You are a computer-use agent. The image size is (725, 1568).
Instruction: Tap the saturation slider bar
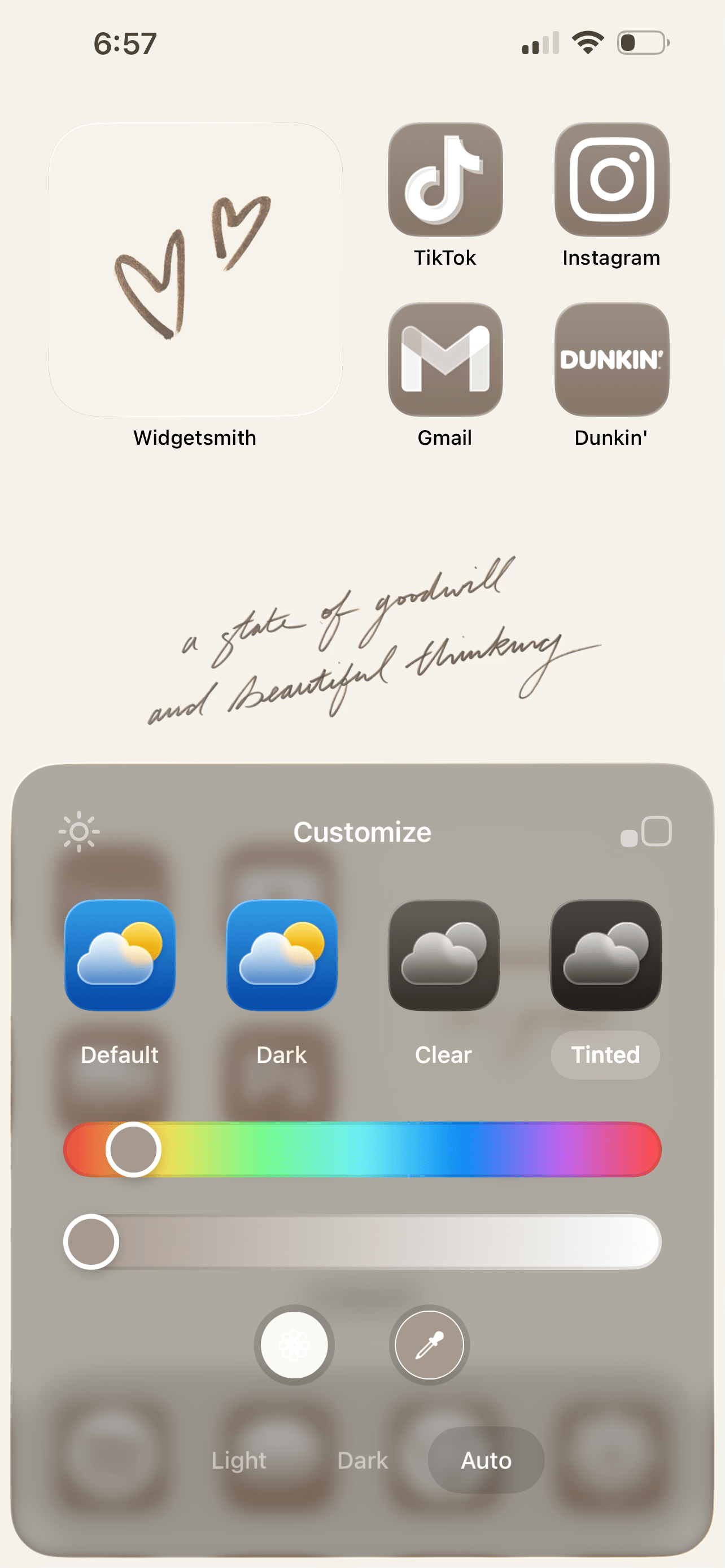click(x=362, y=1242)
